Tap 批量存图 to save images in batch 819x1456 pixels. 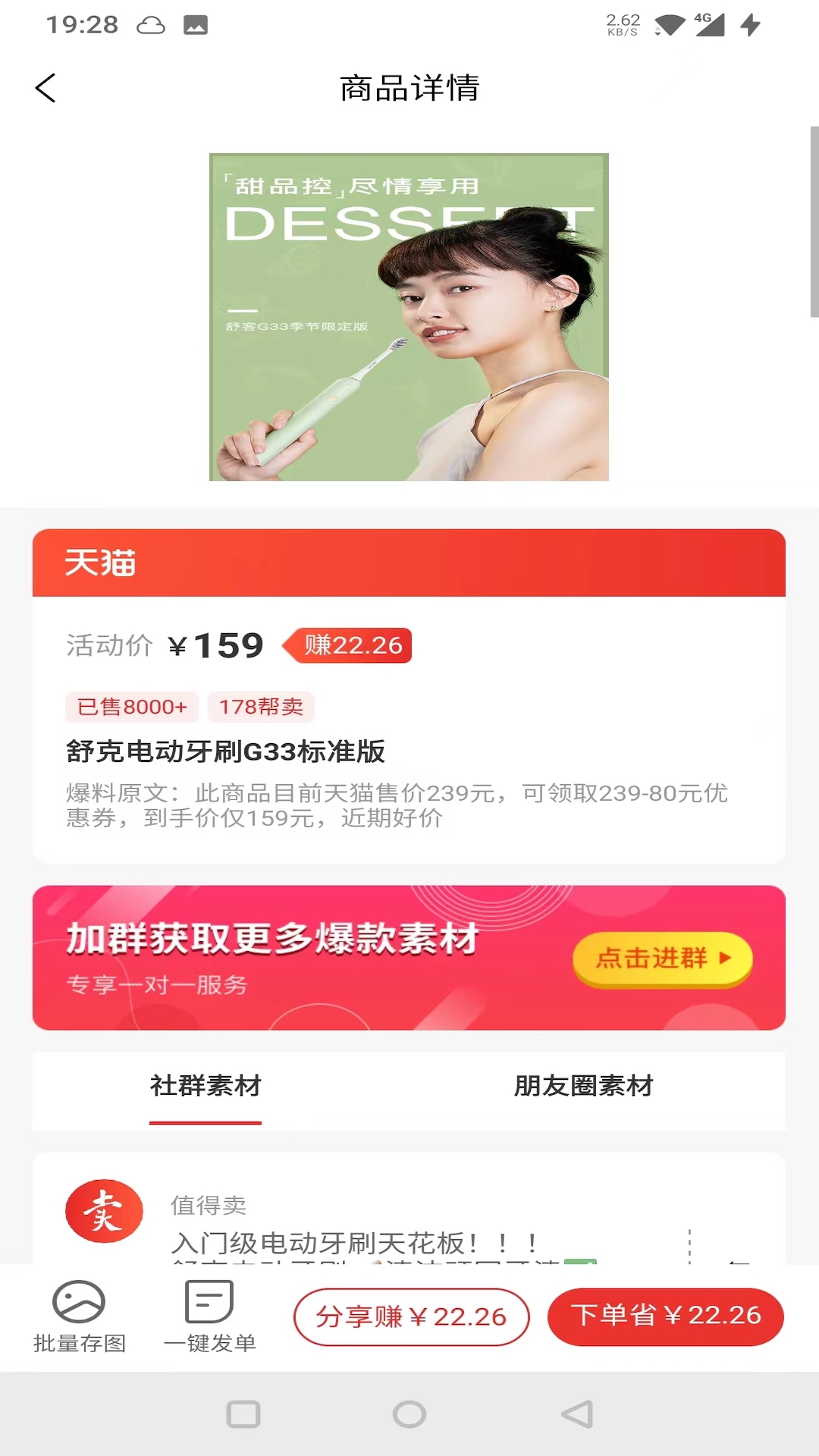(79, 1316)
